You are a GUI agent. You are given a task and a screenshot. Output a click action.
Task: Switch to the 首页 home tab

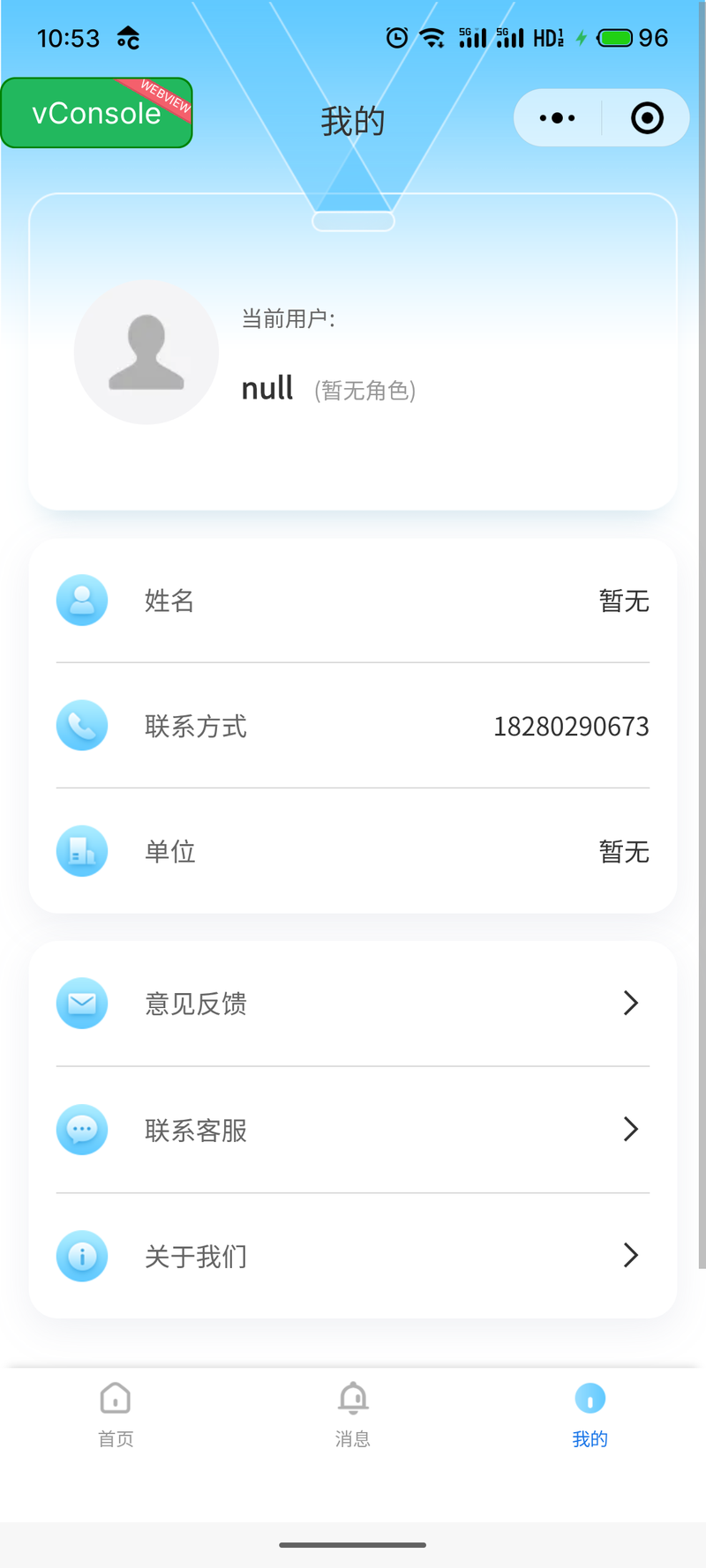pyautogui.click(x=116, y=1415)
